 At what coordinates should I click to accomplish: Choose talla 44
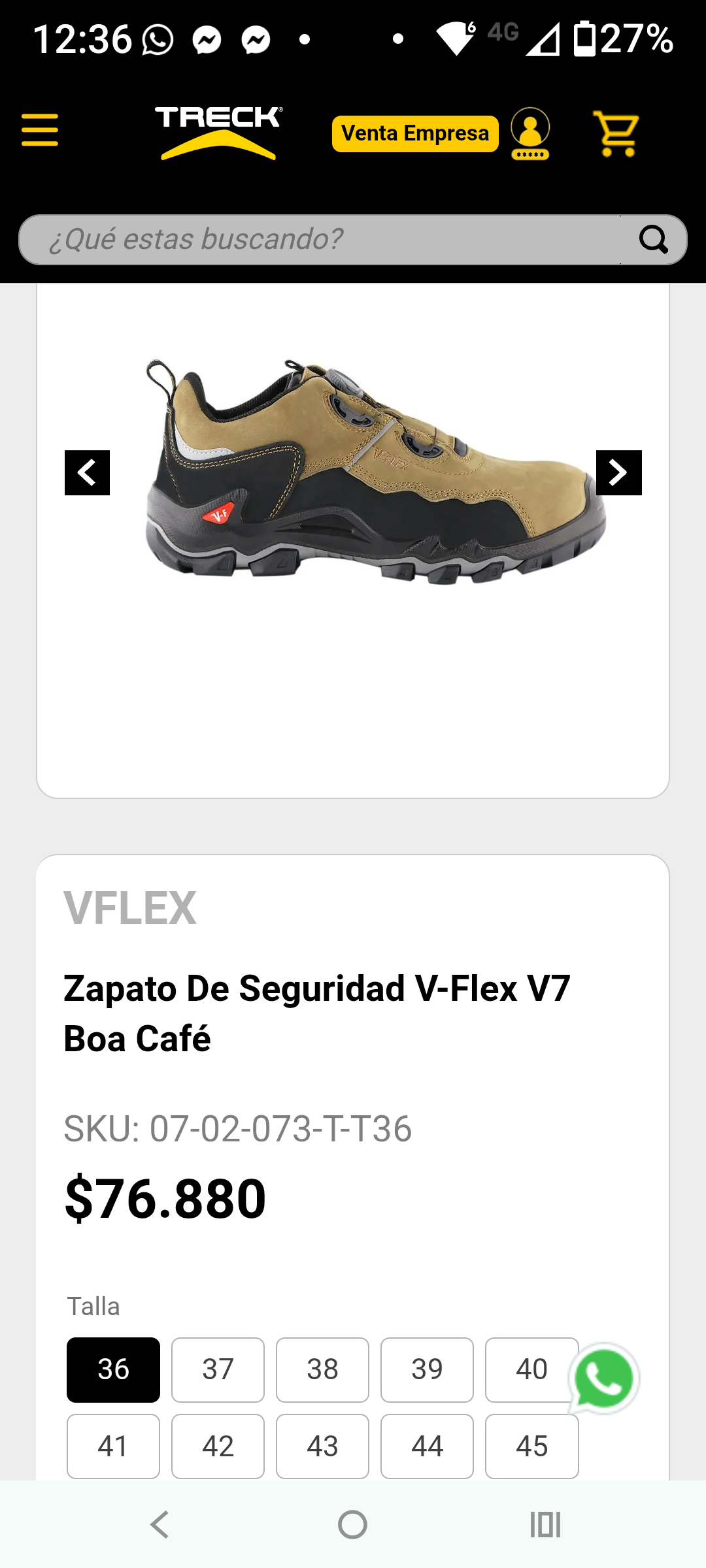427,1446
